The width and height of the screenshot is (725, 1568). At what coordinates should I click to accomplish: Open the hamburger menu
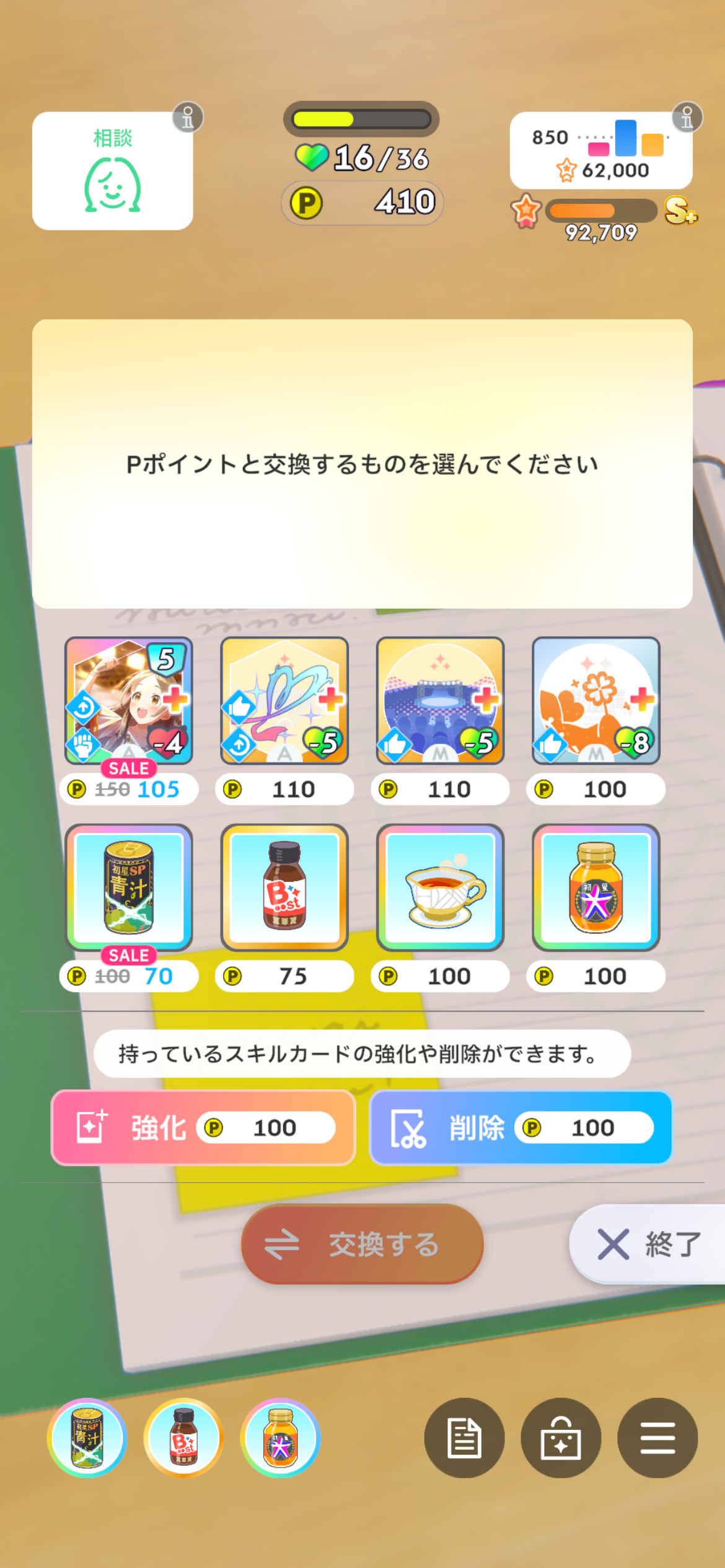click(657, 1438)
